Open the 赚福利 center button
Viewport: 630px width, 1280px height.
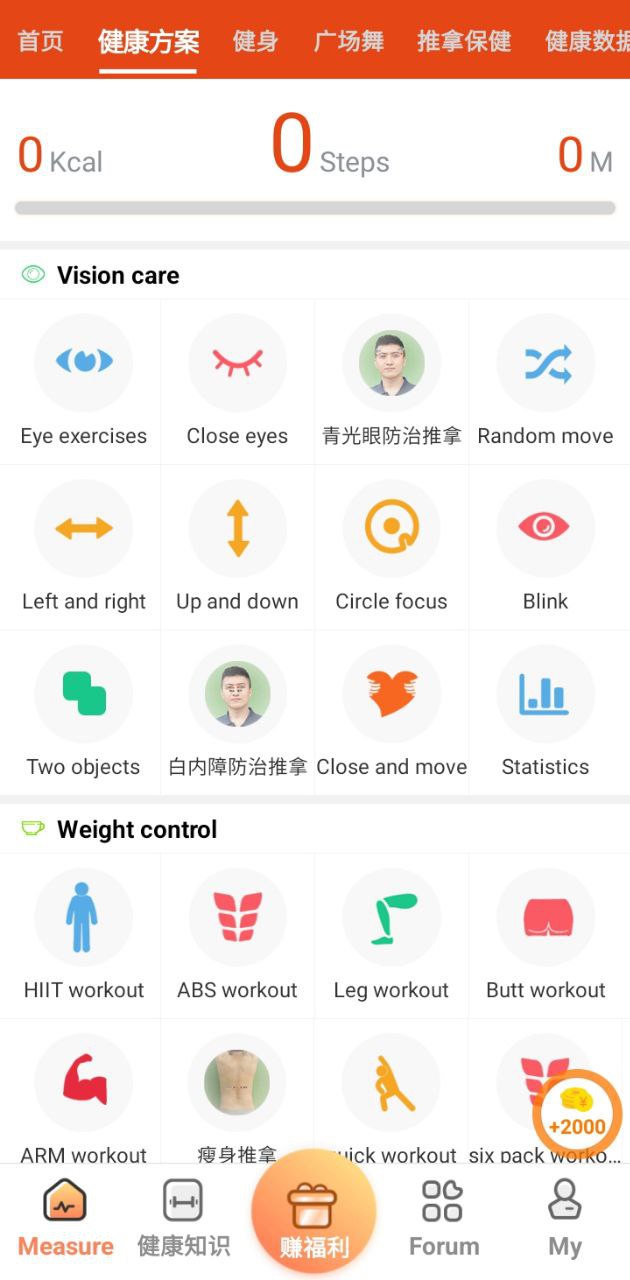[x=314, y=1215]
